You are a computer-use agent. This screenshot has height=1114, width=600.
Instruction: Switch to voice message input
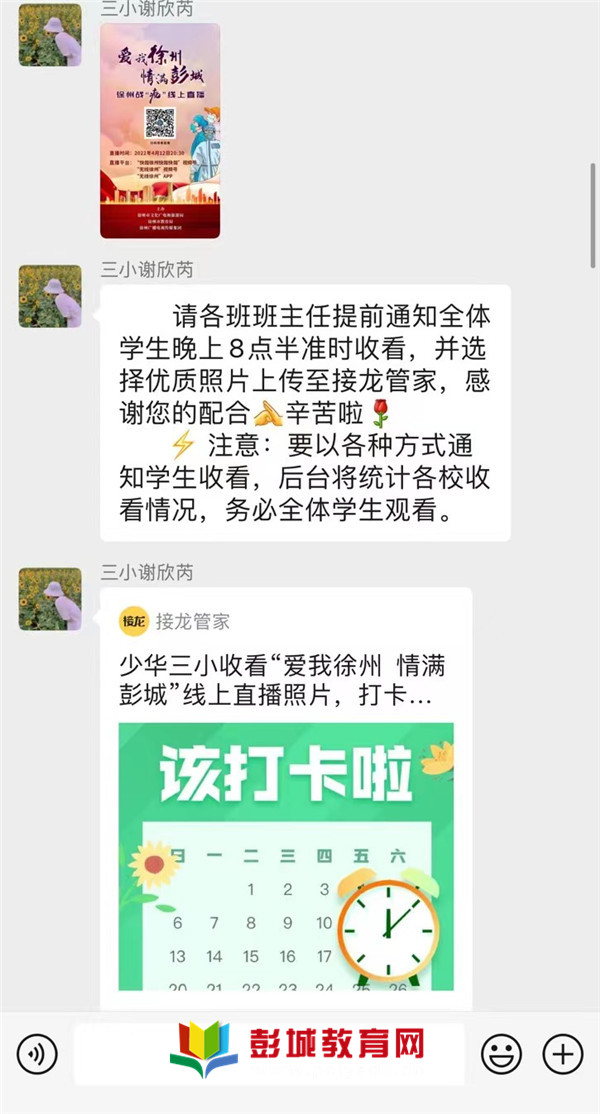click(37, 1053)
